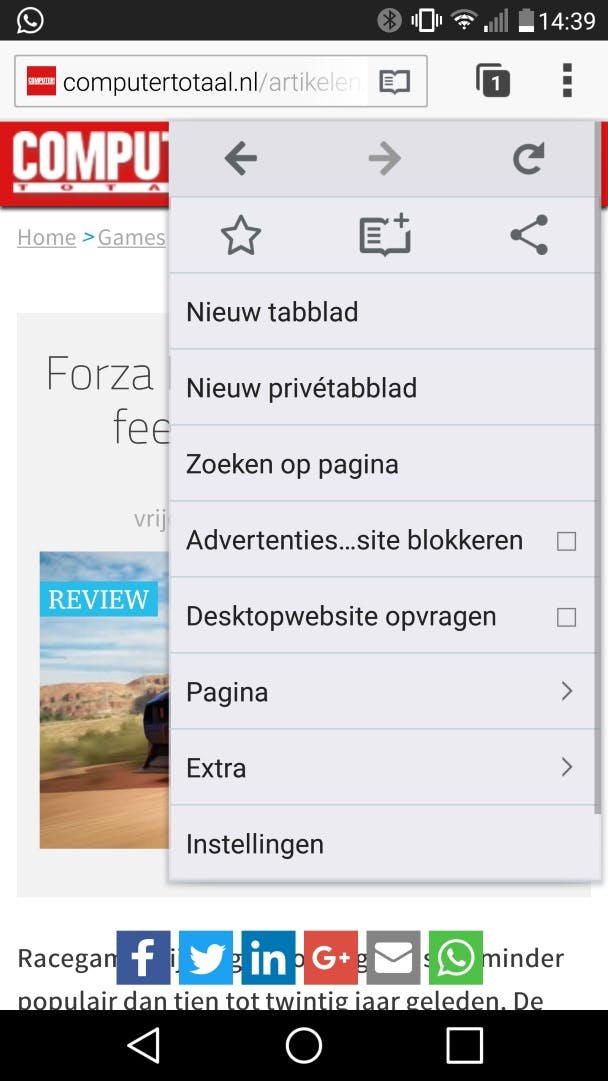Open the tab switcher showing 1 tab
Viewport: 608px width, 1081px height.
pyautogui.click(x=492, y=81)
